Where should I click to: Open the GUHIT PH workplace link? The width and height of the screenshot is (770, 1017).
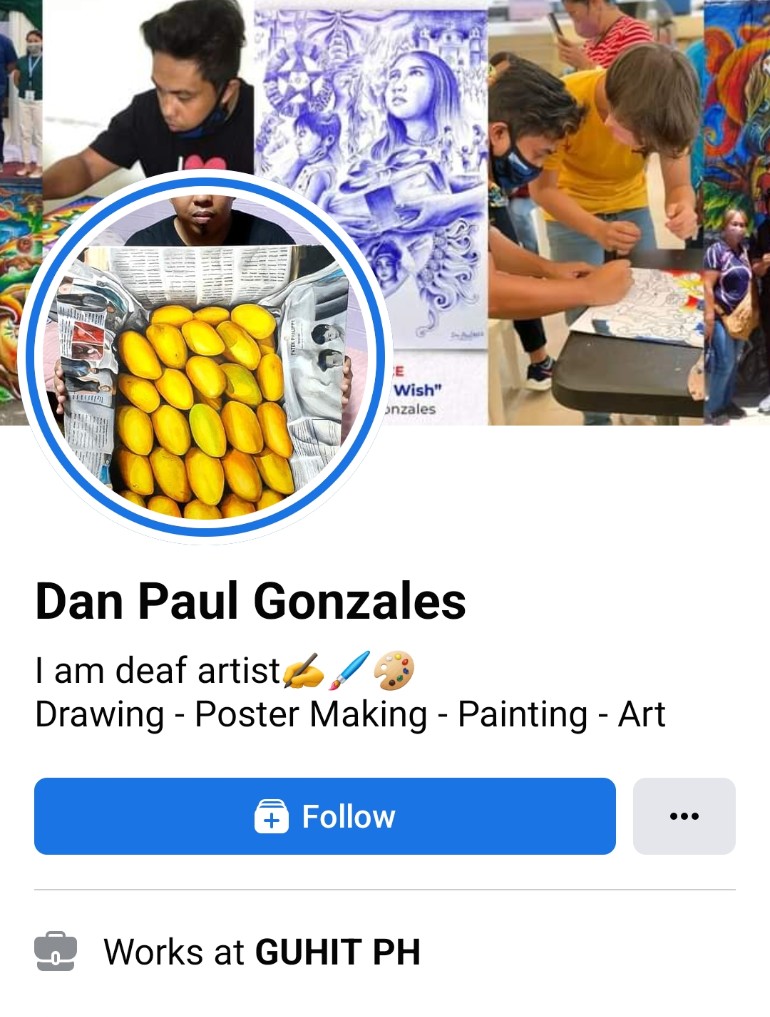[337, 952]
